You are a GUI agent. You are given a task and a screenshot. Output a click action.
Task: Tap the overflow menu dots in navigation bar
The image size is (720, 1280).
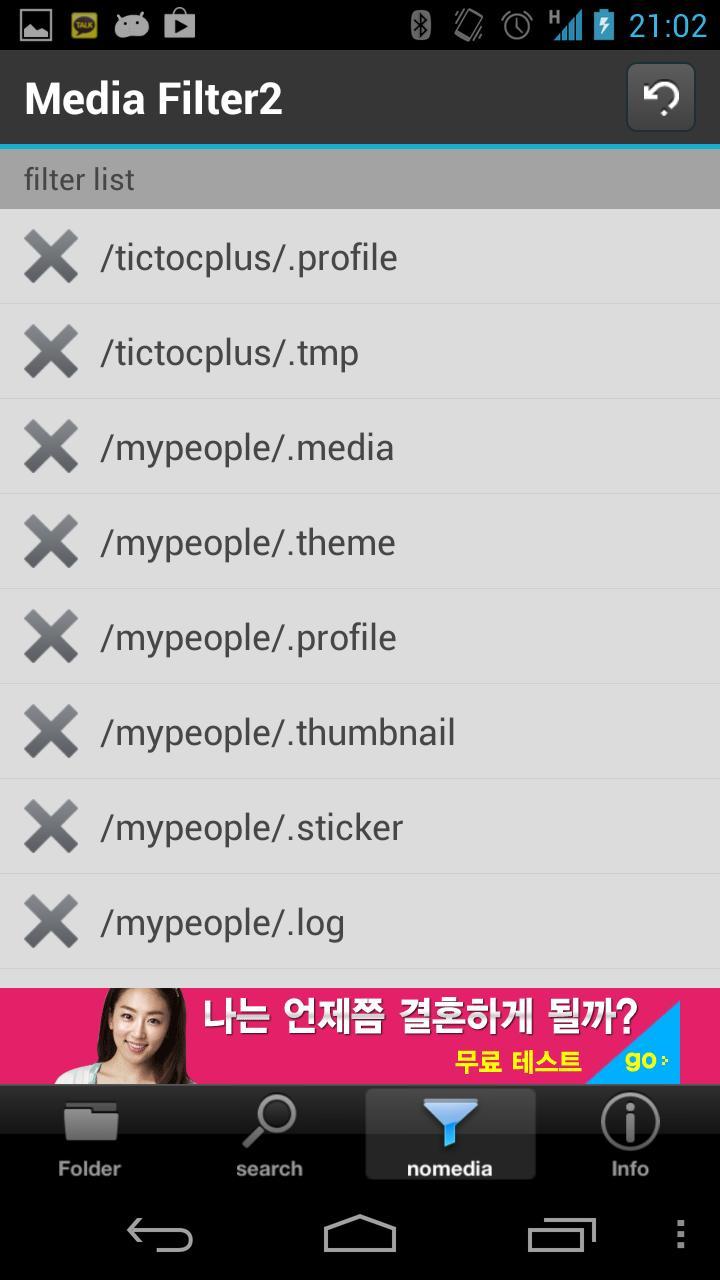[683, 1236]
